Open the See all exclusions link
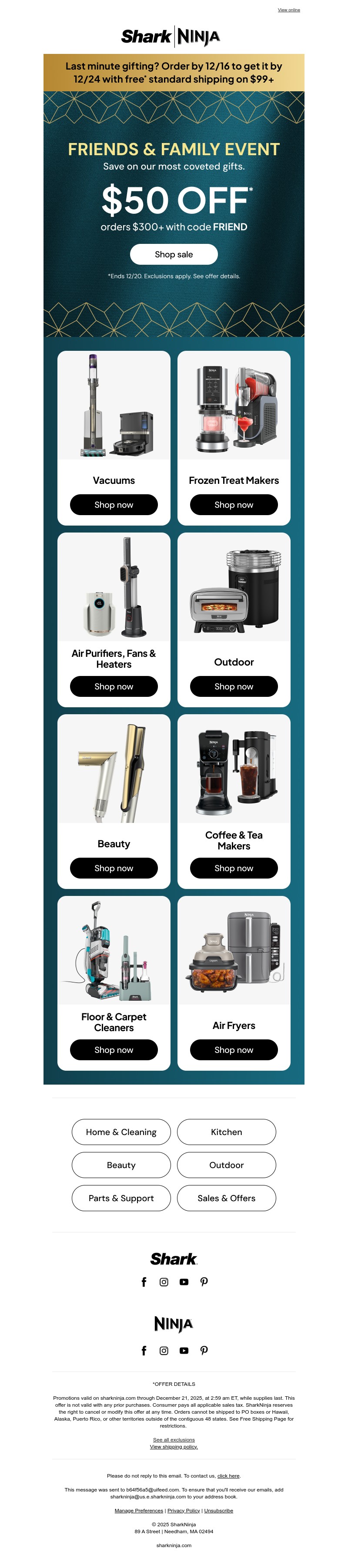This screenshot has height=1568, width=348. coord(174,1440)
